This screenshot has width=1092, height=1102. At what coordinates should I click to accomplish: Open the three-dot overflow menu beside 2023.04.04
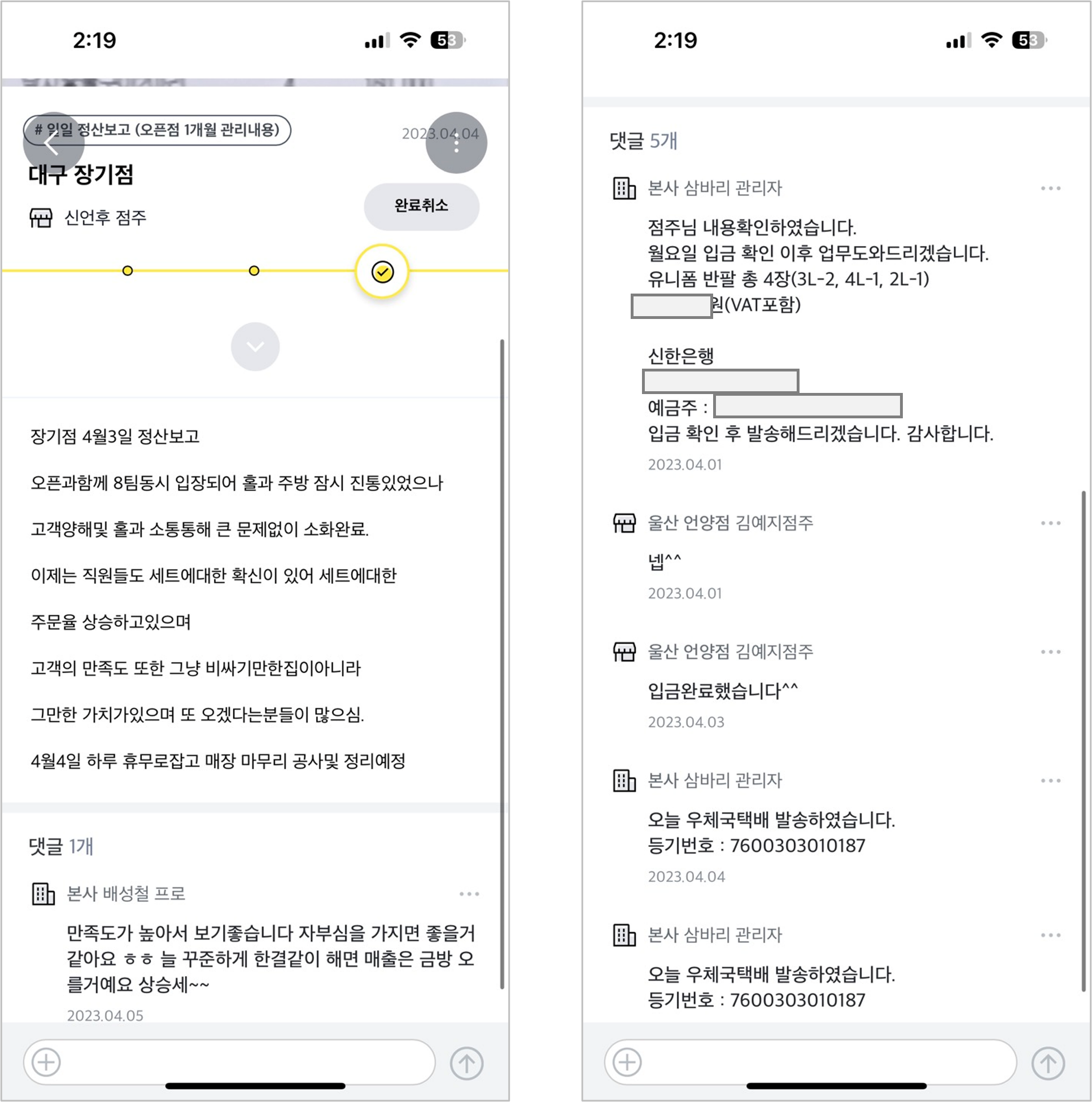pyautogui.click(x=456, y=143)
